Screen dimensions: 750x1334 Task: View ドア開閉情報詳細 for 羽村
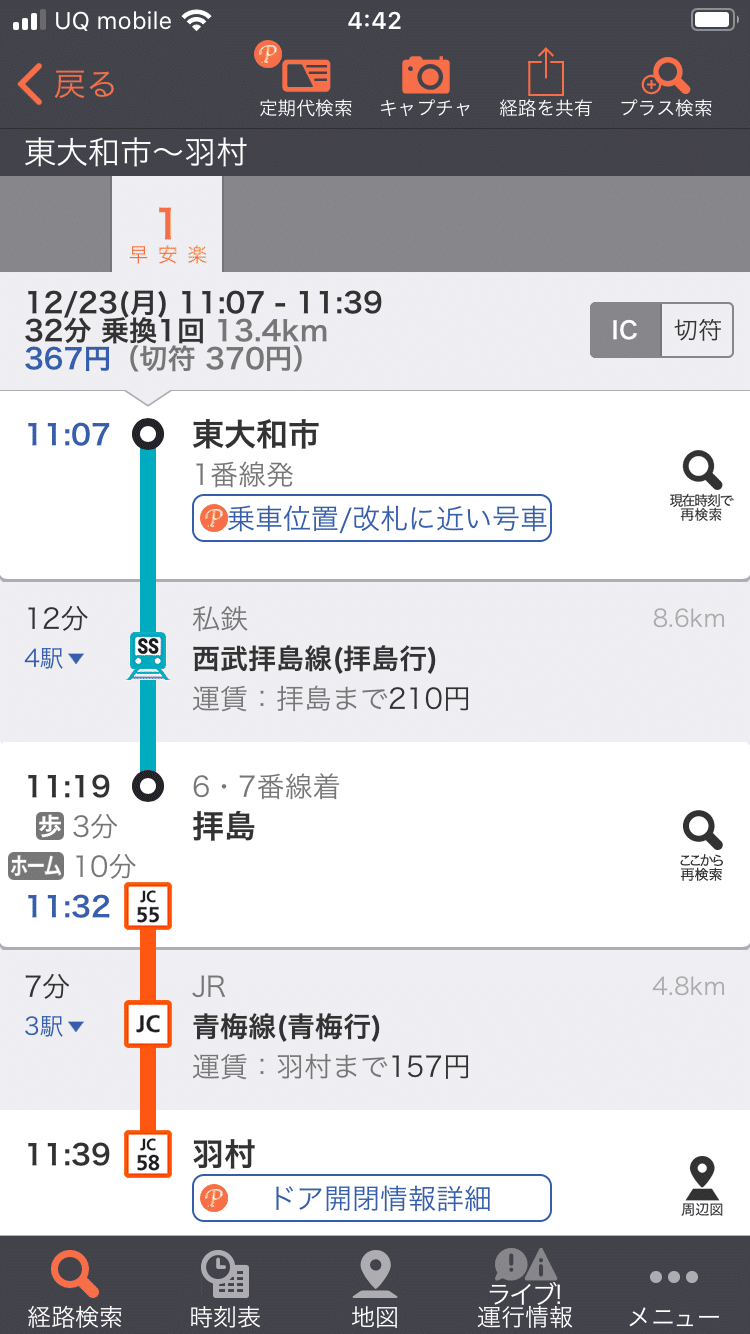(372, 1198)
